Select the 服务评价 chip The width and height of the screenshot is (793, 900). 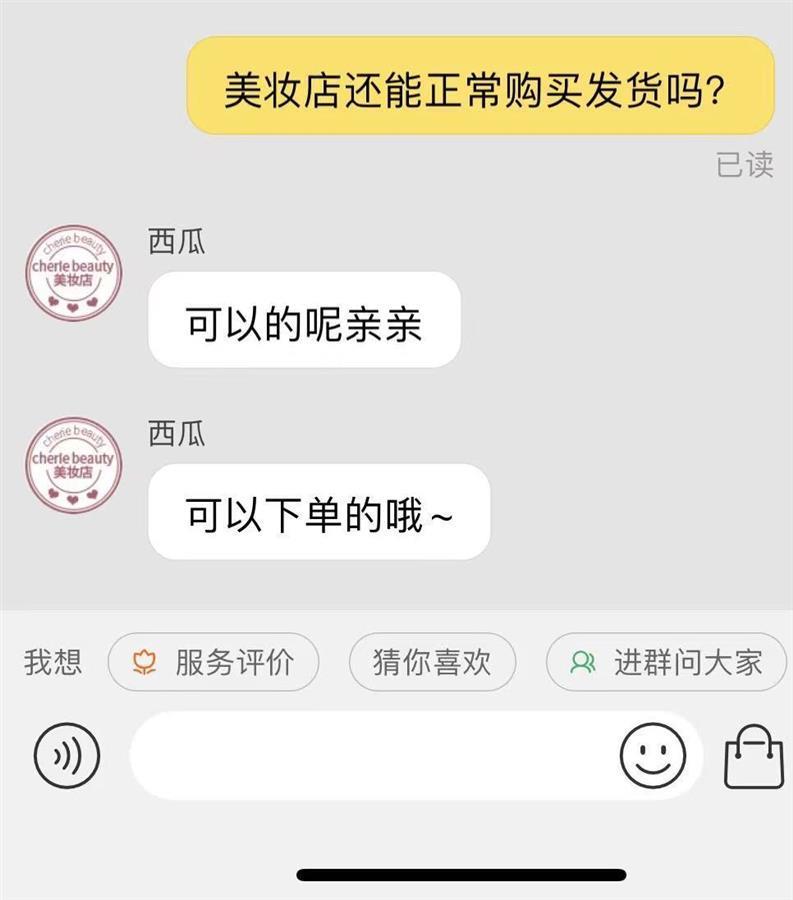point(213,662)
